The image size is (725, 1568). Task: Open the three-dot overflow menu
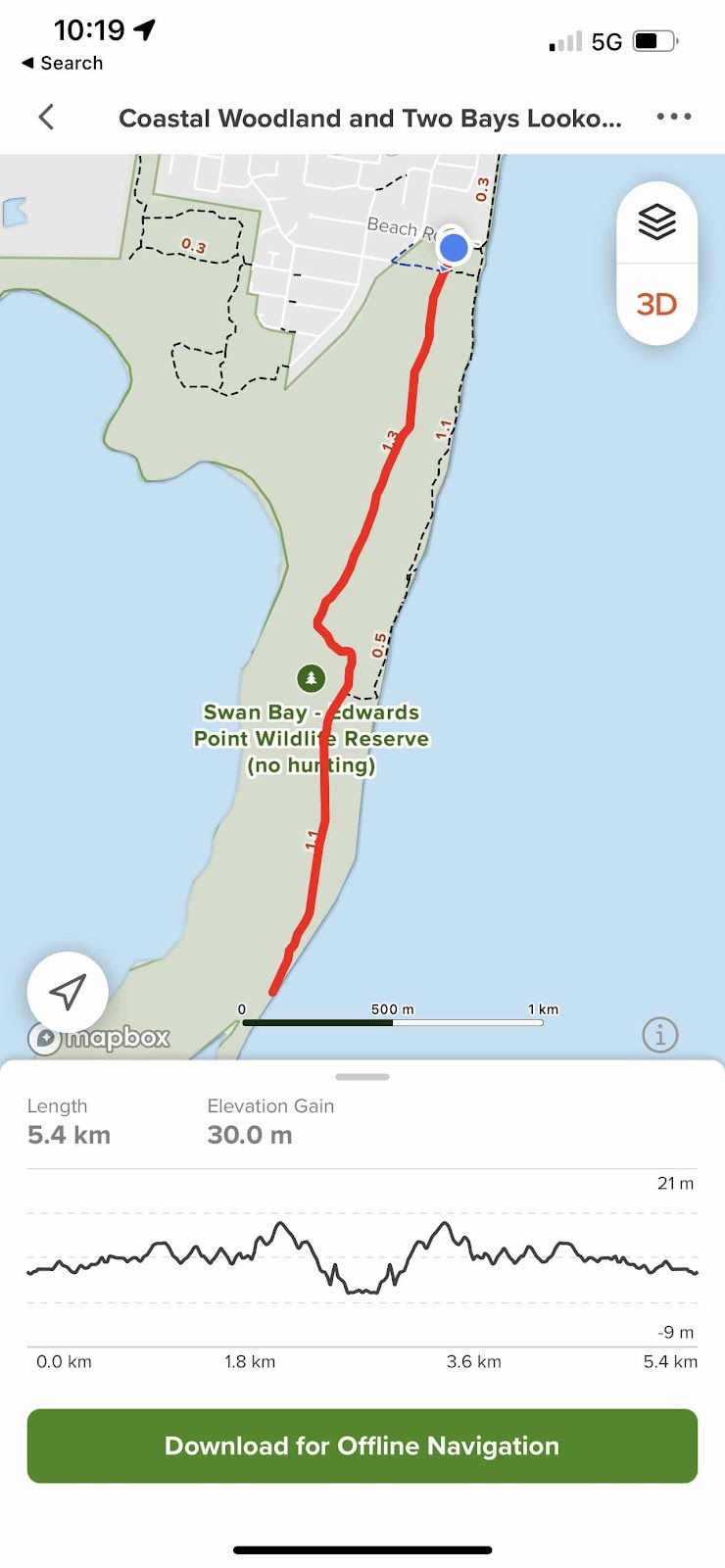(674, 117)
